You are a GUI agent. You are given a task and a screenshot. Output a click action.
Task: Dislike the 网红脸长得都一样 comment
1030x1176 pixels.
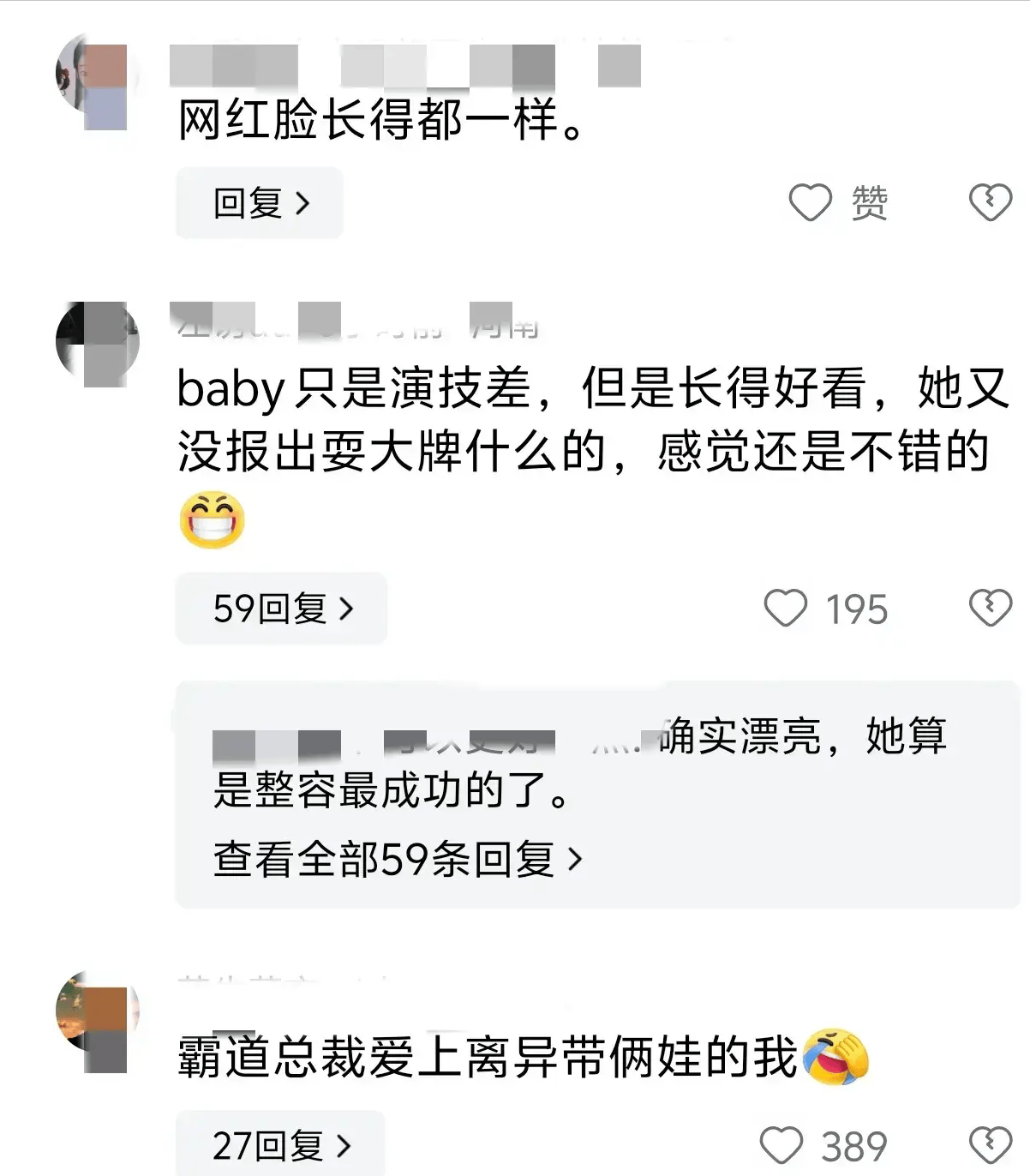tap(990, 203)
